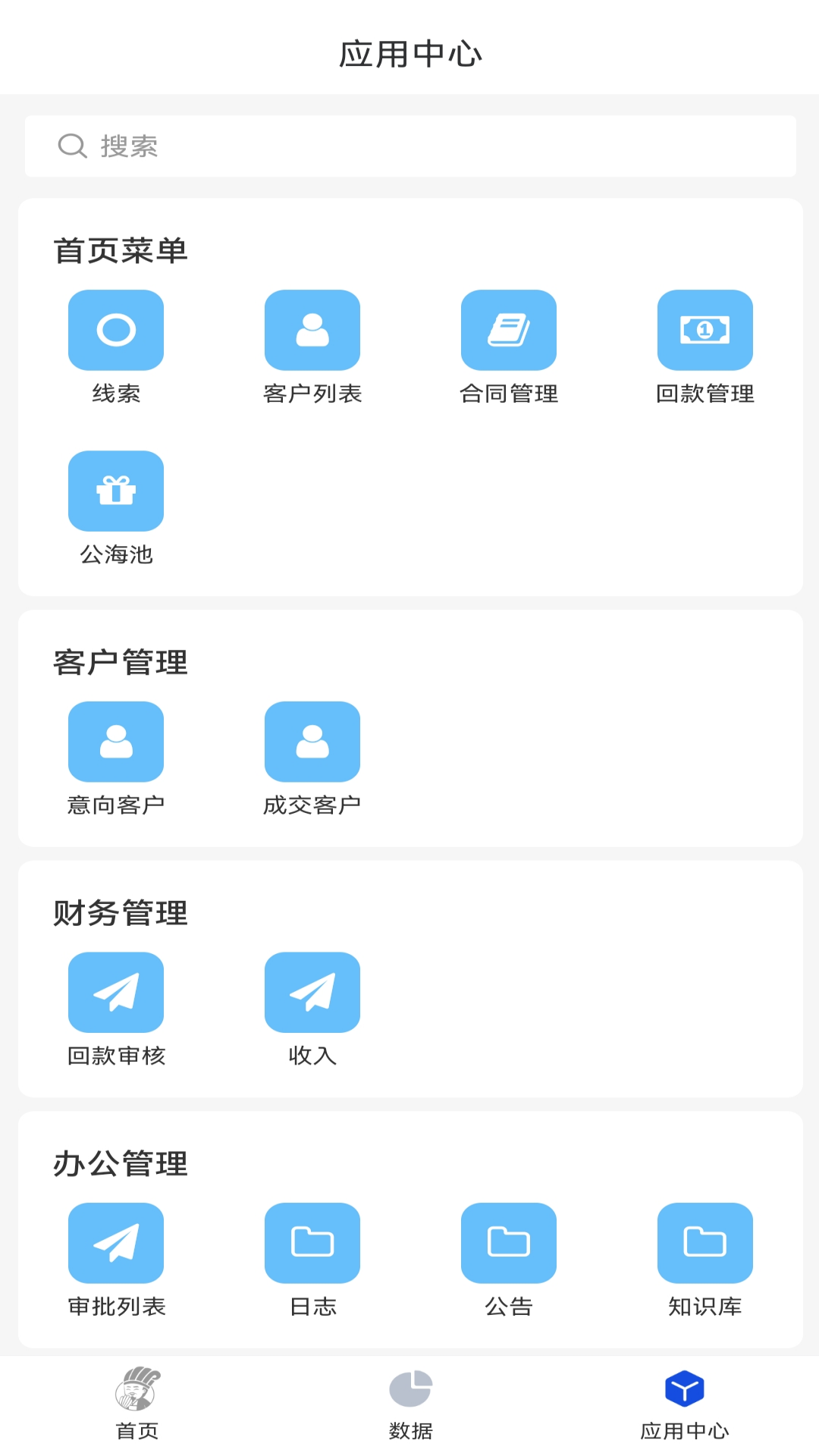Open 合同管理 contract management
The image size is (819, 1456).
click(509, 330)
